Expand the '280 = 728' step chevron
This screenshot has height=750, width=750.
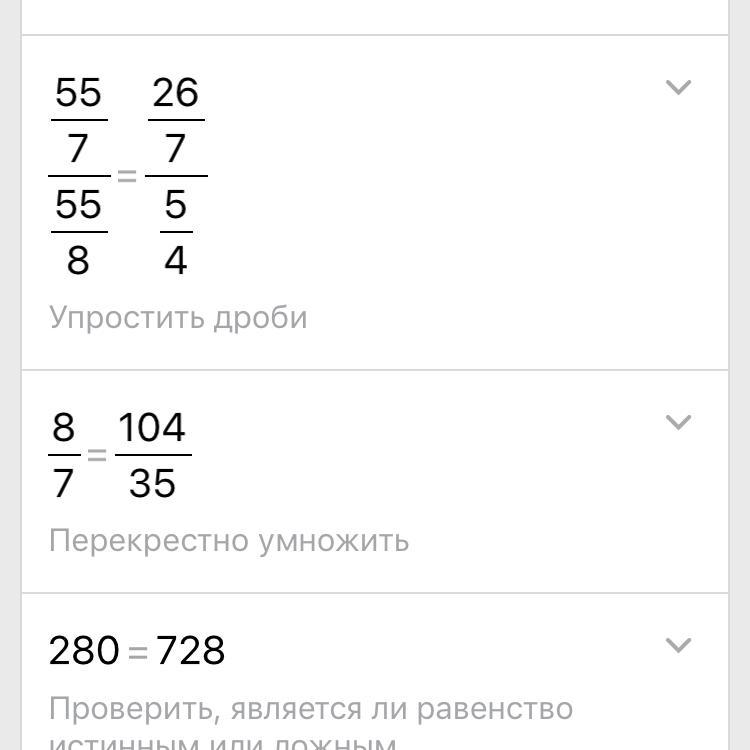pos(678,646)
